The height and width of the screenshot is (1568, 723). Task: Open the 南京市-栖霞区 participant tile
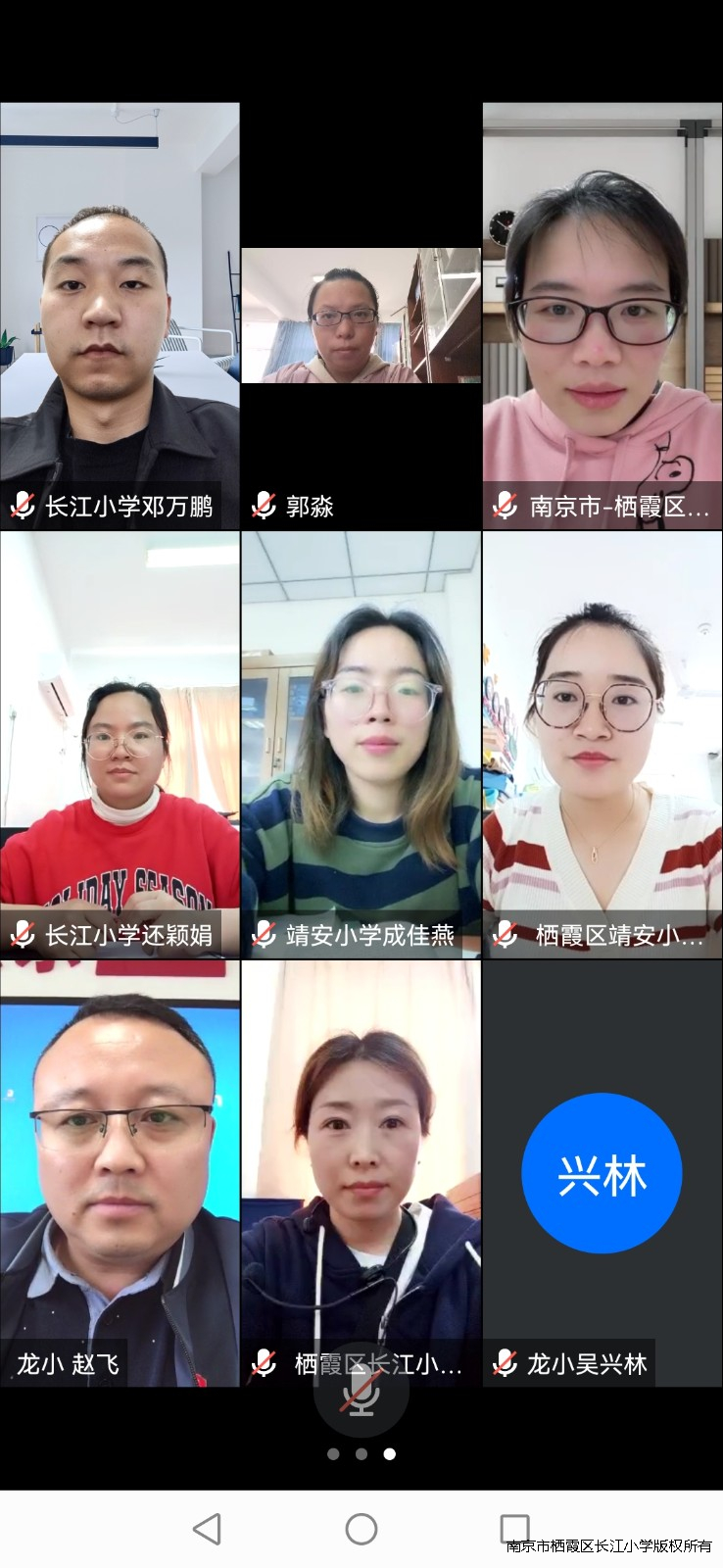click(602, 316)
